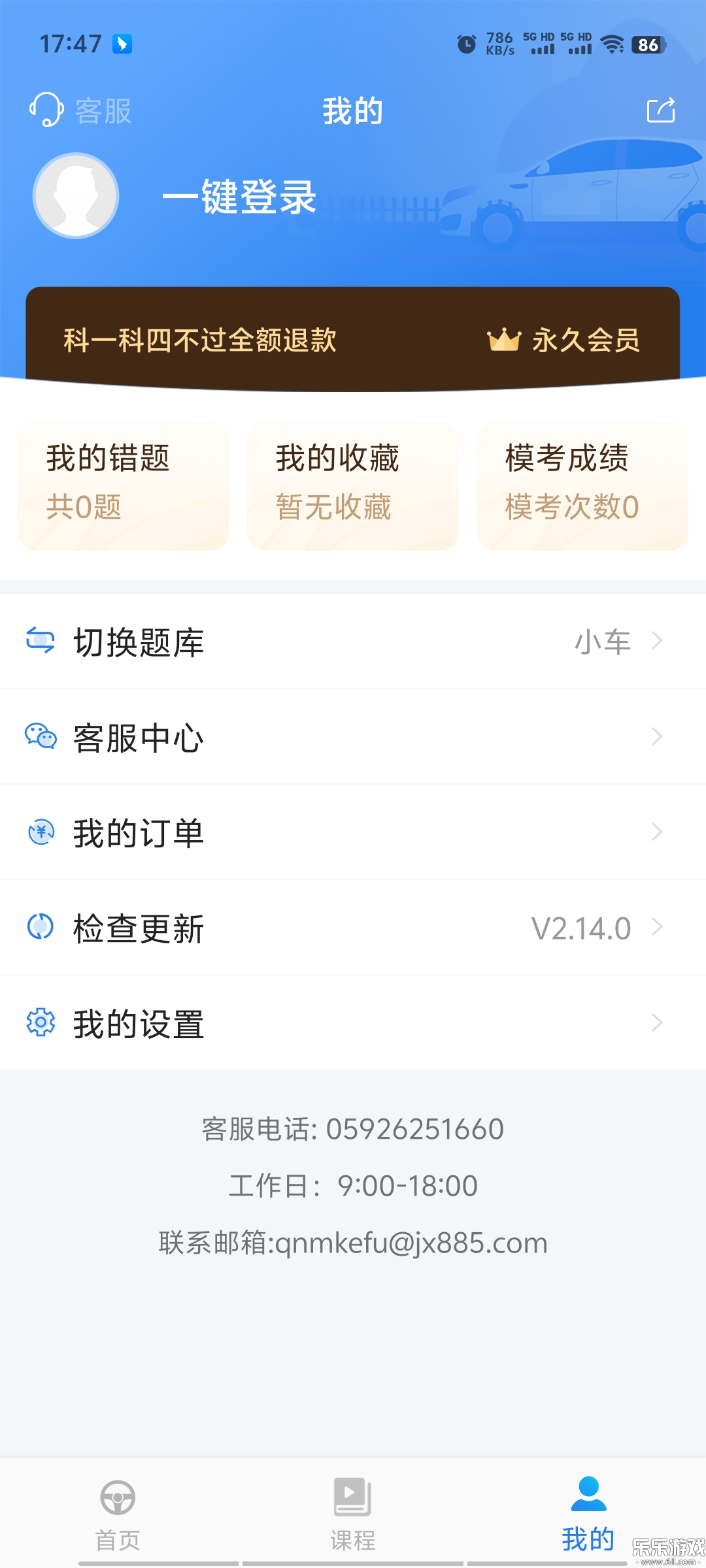
Task: Click the 切换题库 swap arrows icon
Action: (x=41, y=641)
